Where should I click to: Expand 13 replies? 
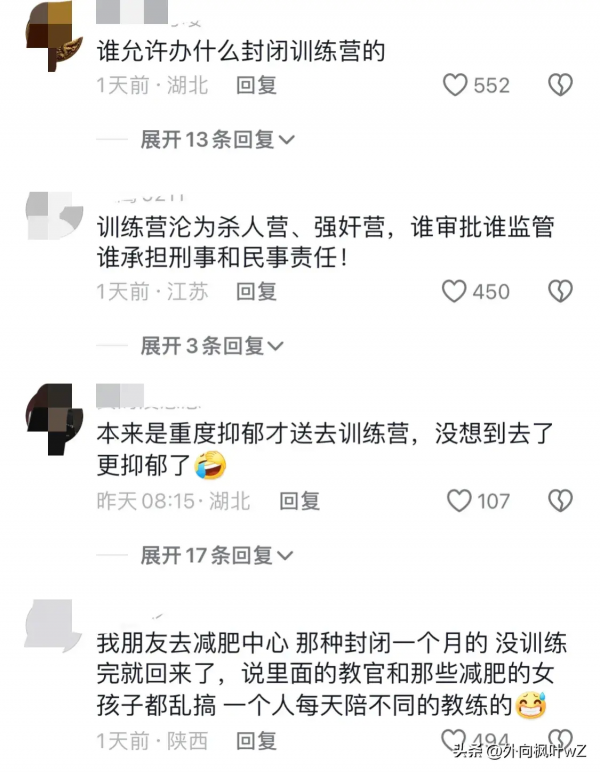tap(218, 139)
